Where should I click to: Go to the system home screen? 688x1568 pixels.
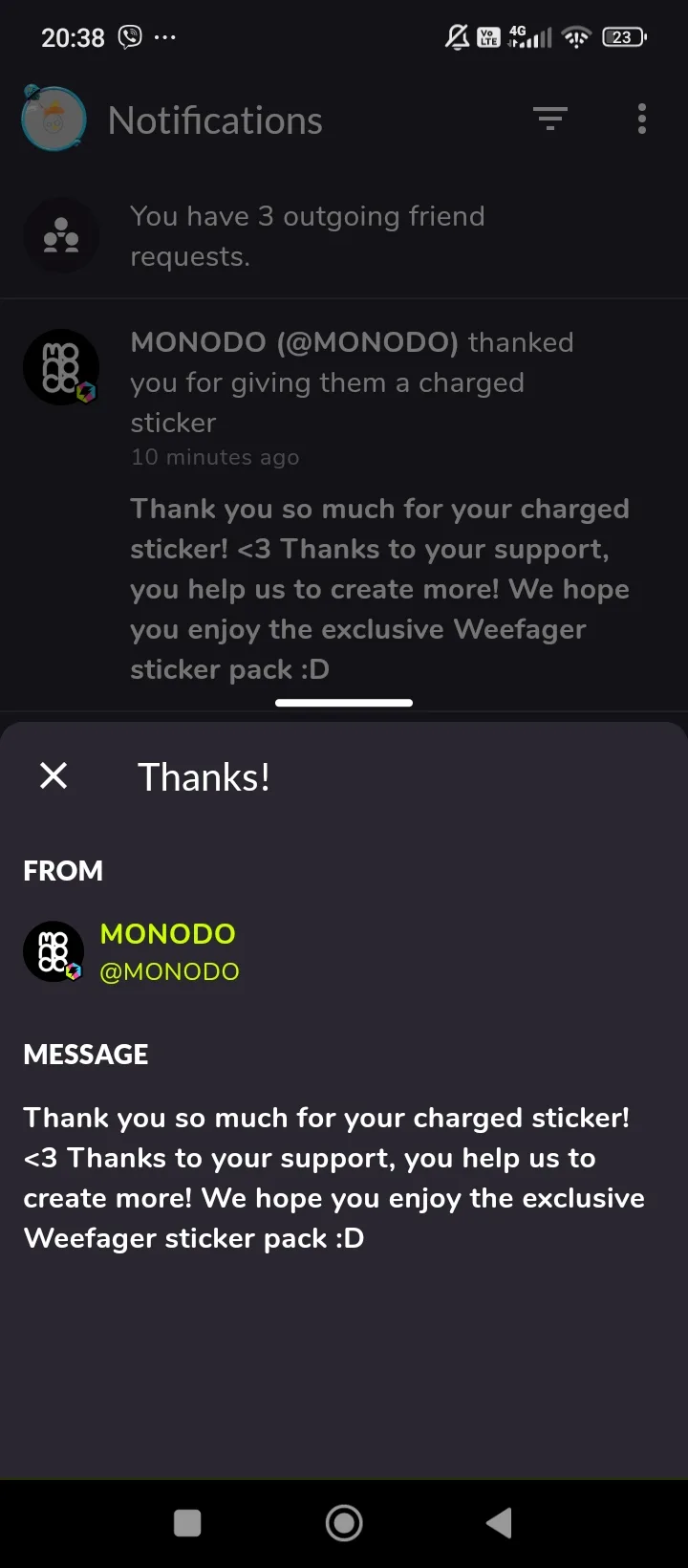click(344, 1522)
